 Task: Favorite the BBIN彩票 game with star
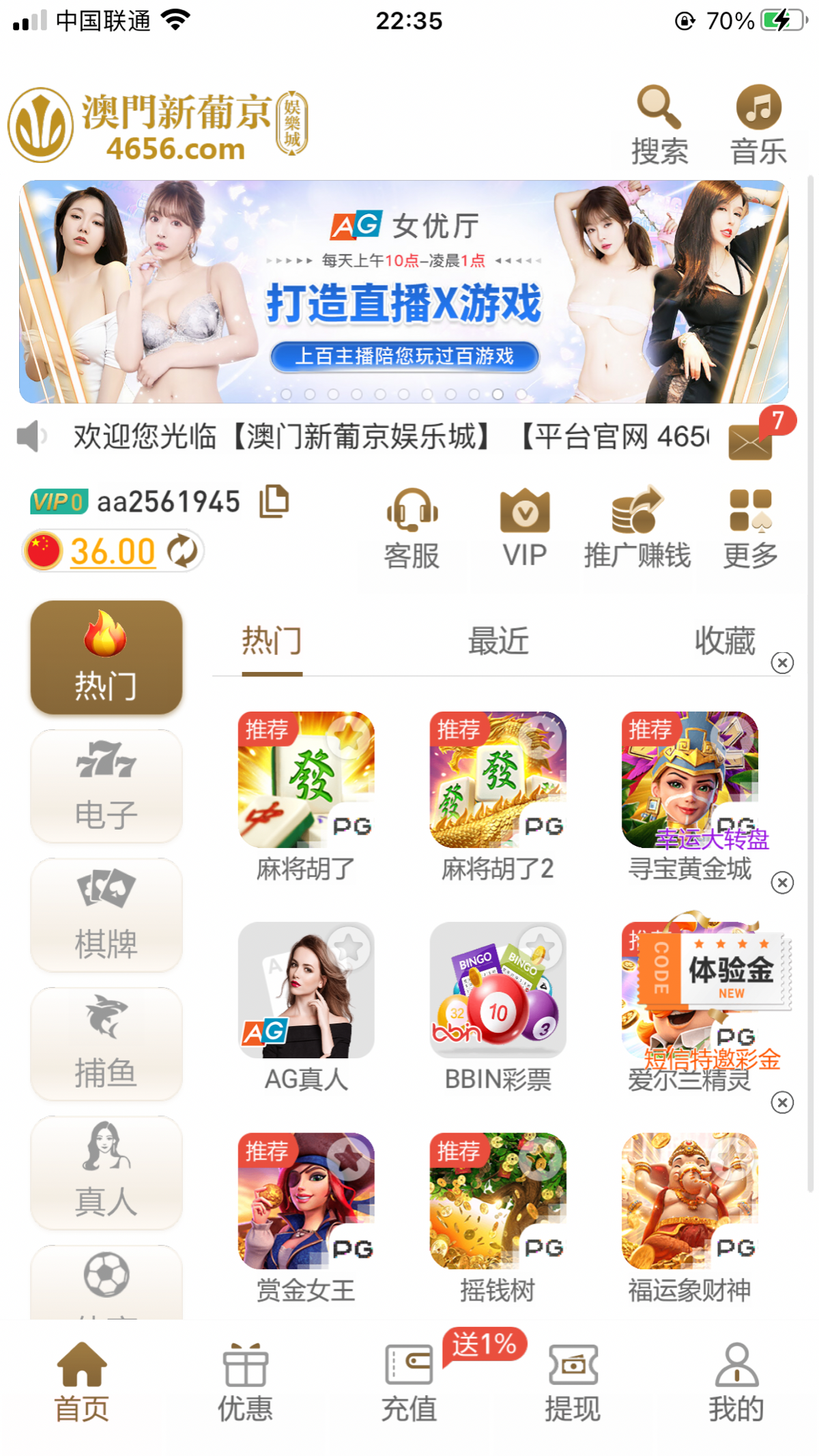[x=541, y=948]
